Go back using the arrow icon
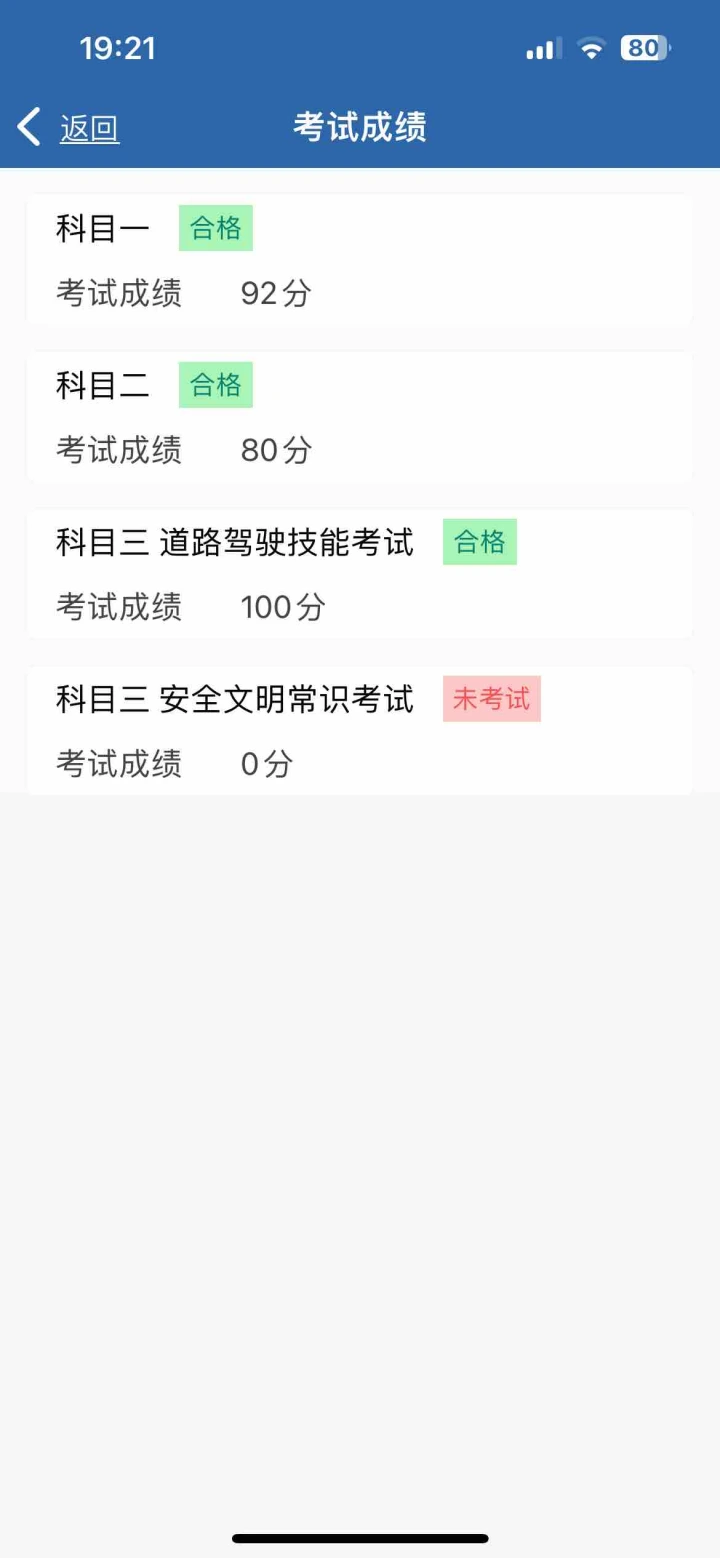720x1558 pixels. (x=29, y=127)
